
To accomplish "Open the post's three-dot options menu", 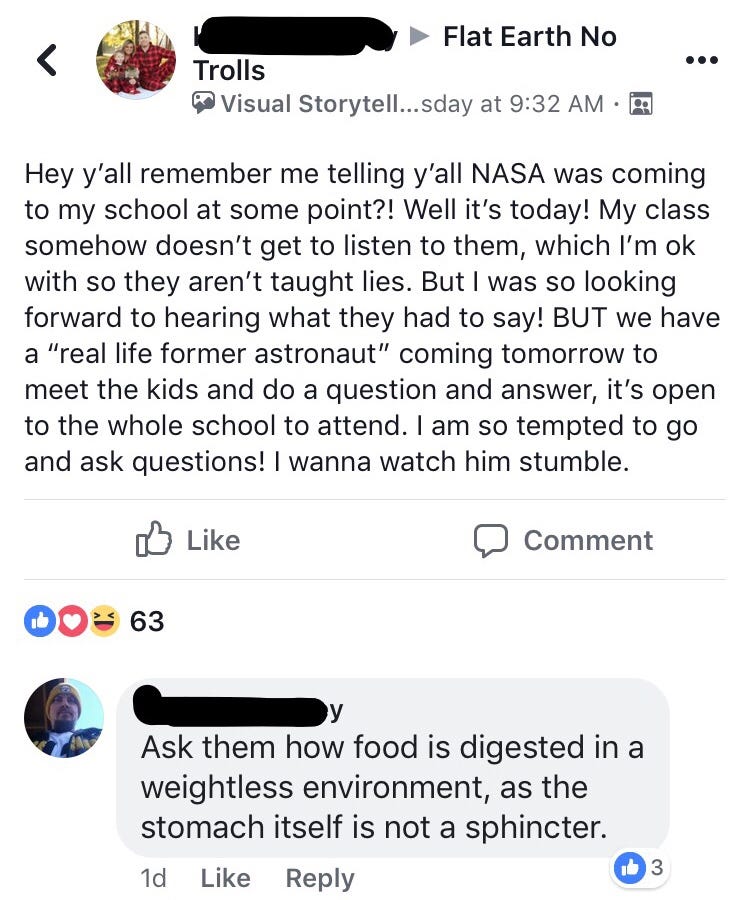I will pos(701,60).
